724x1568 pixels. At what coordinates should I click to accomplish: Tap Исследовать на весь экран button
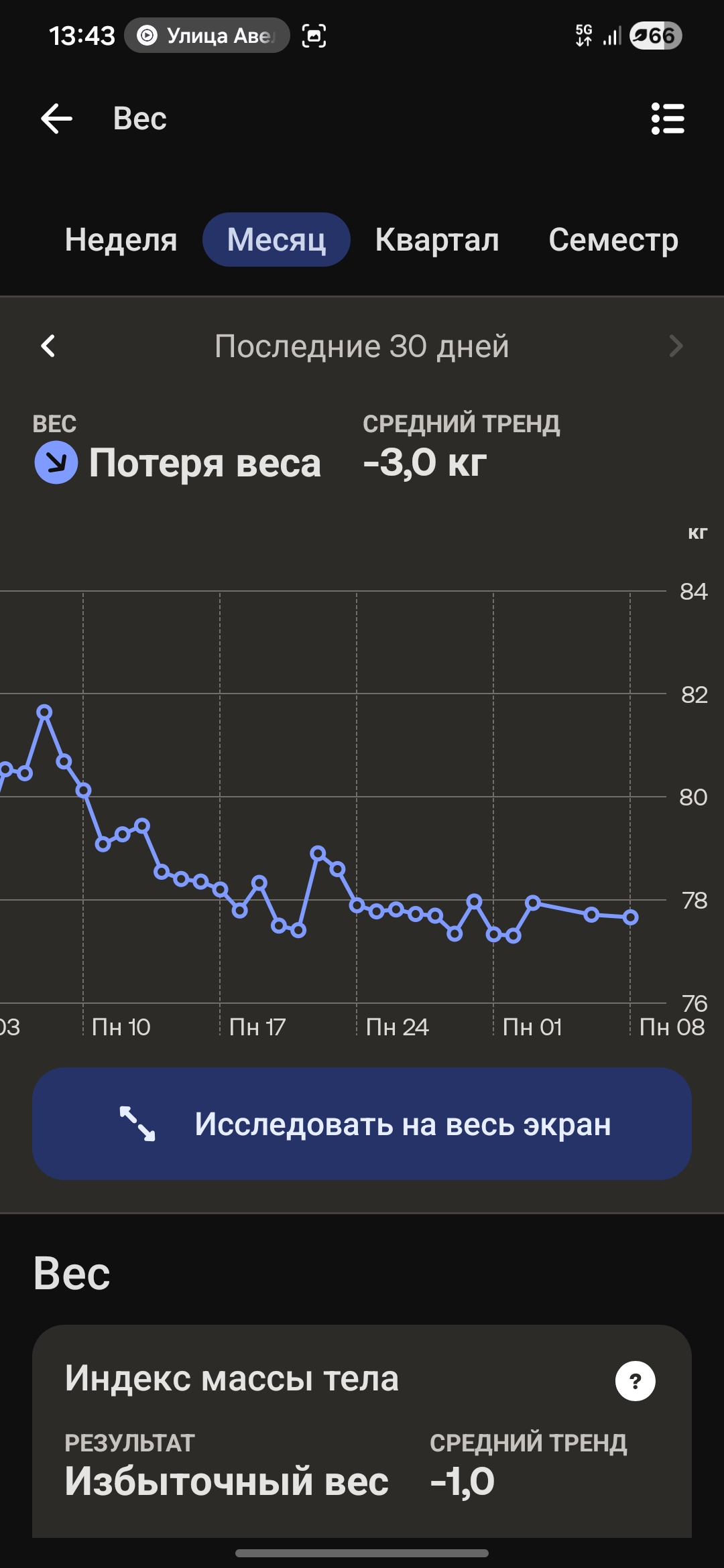coord(362,1124)
